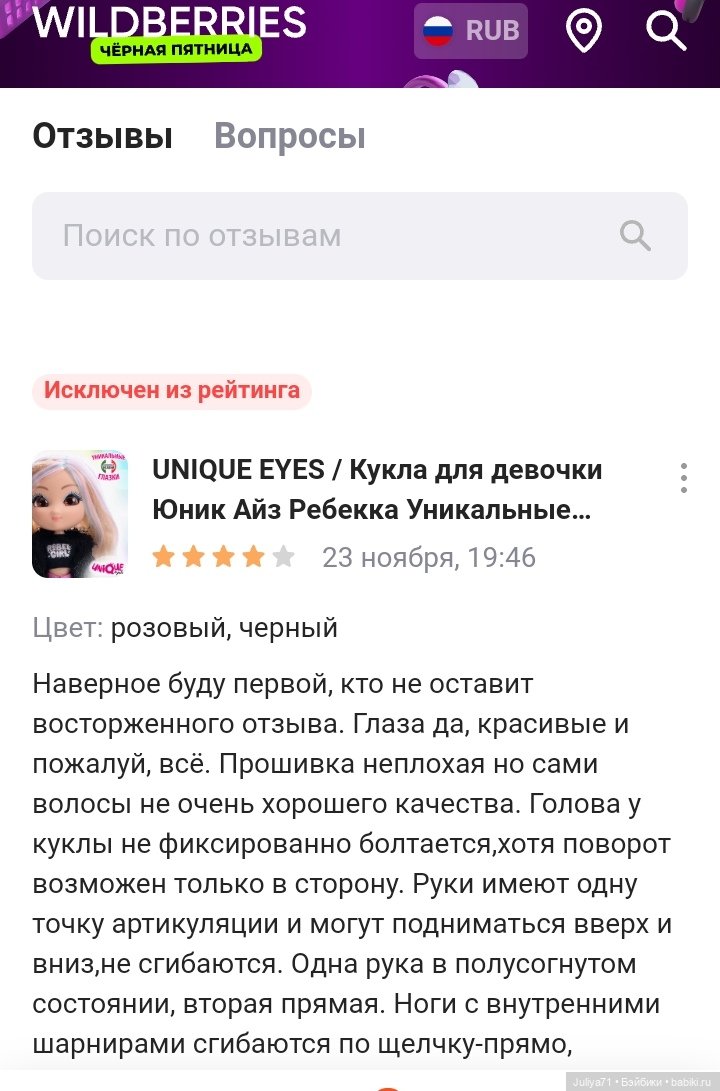Click the first star of the rating

pyautogui.click(x=163, y=557)
